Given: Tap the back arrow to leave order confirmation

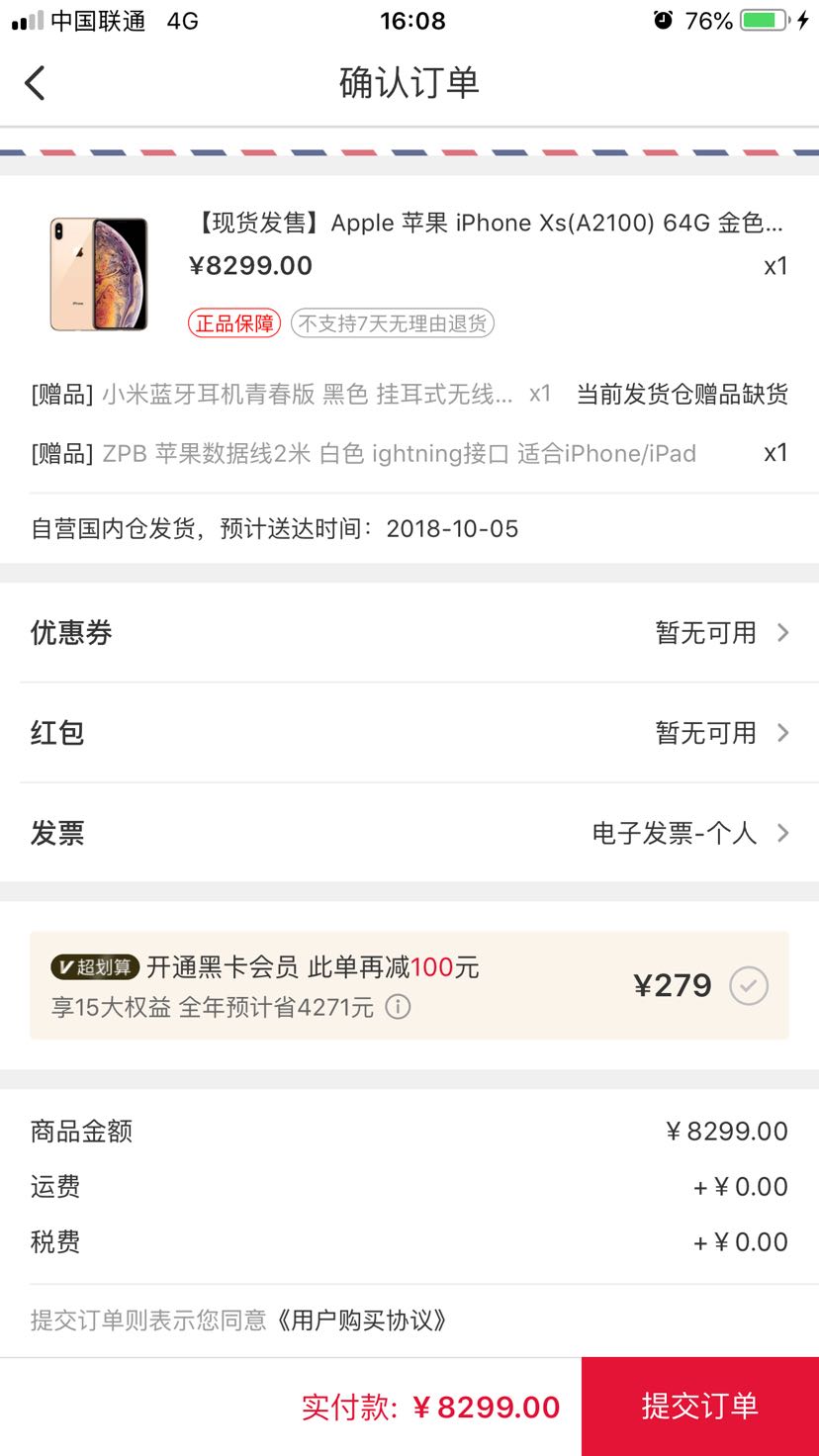Looking at the screenshot, I should click(36, 83).
